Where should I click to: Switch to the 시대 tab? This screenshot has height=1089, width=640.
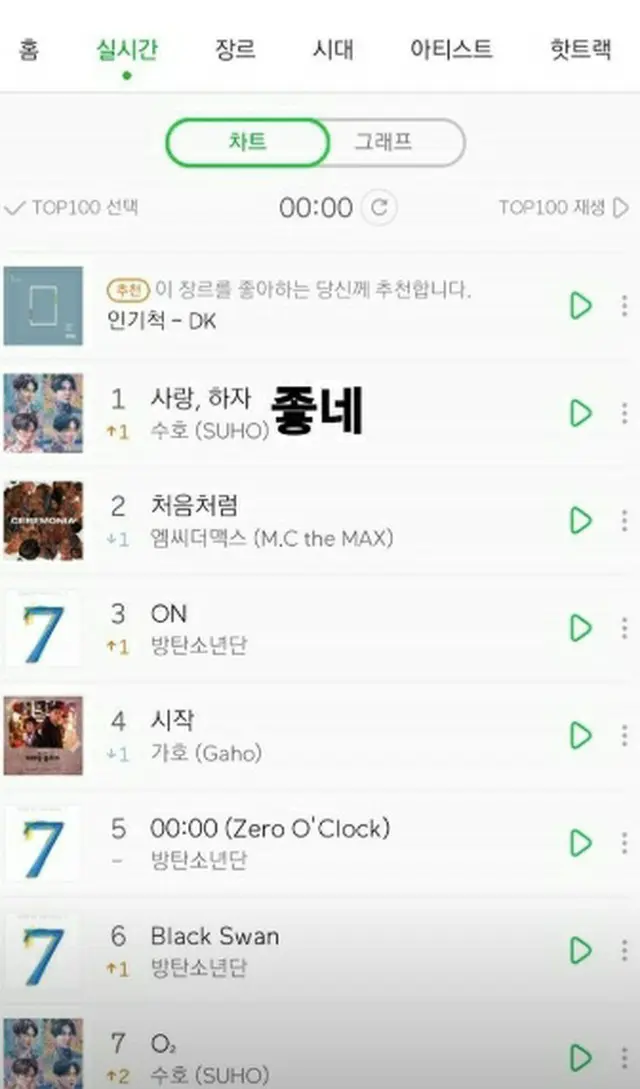pos(332,49)
